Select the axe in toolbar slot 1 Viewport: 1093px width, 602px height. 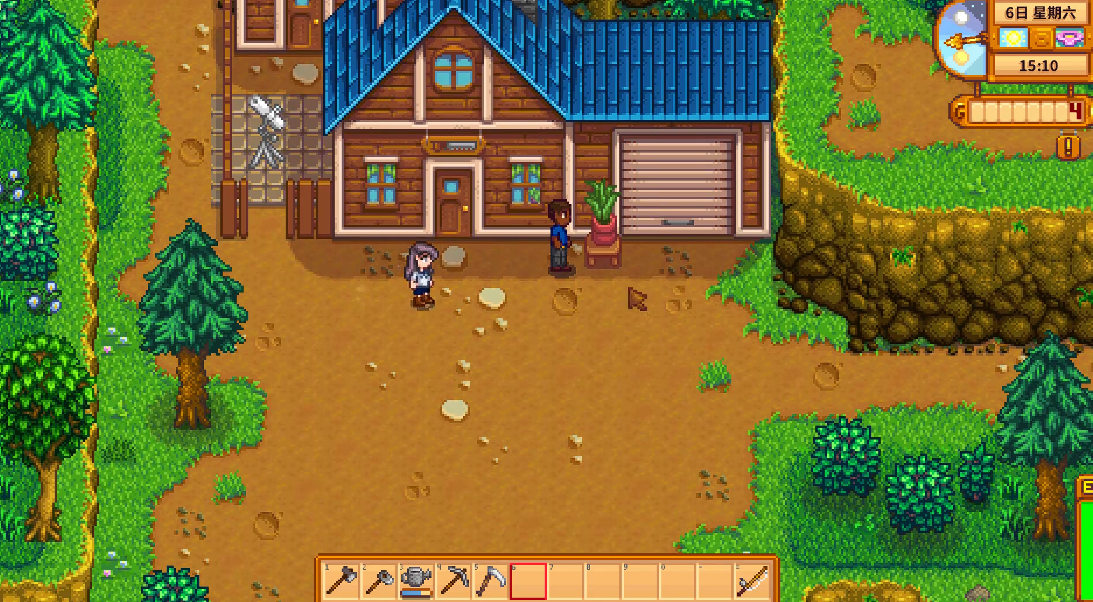coord(341,580)
